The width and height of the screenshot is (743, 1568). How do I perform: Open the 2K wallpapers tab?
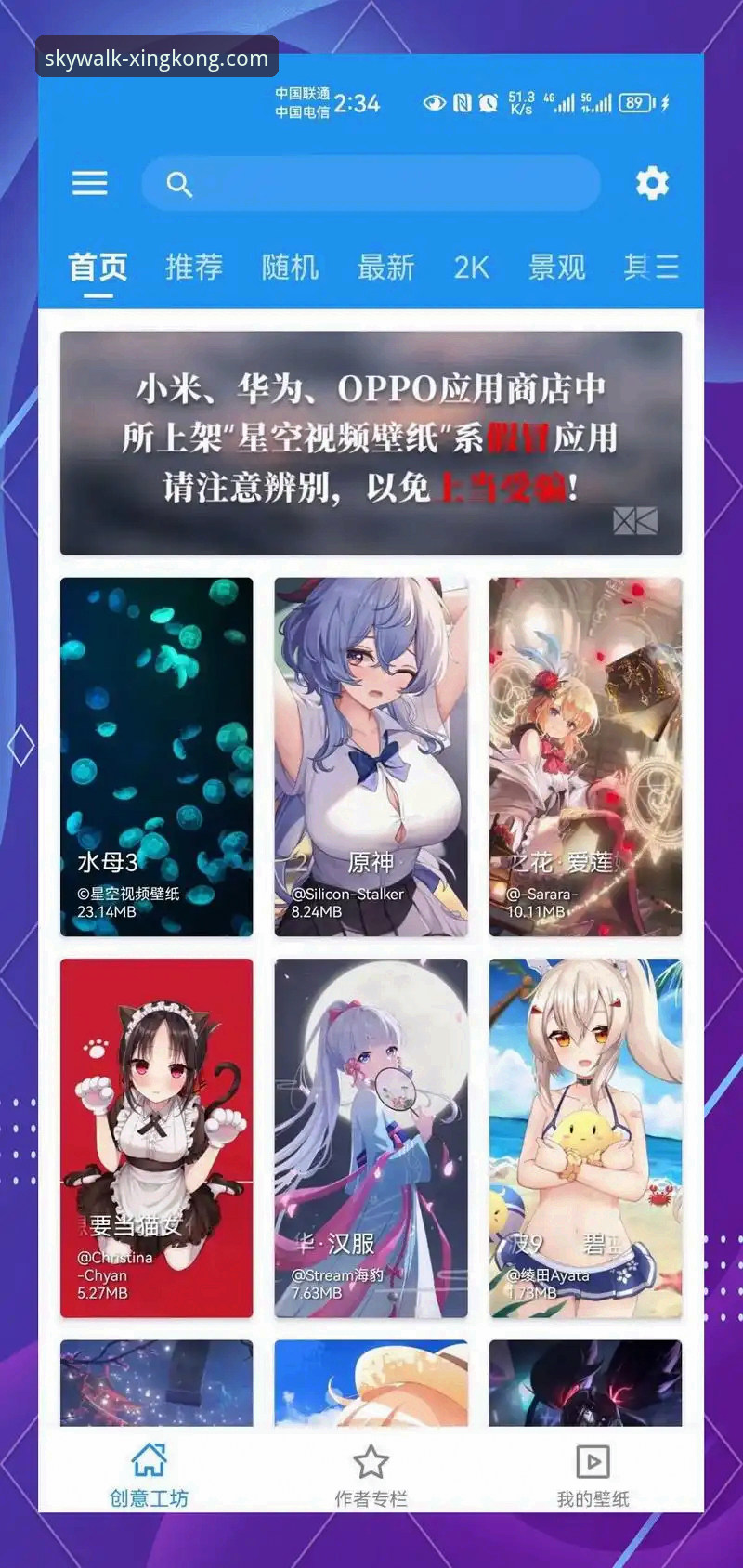coord(470,268)
